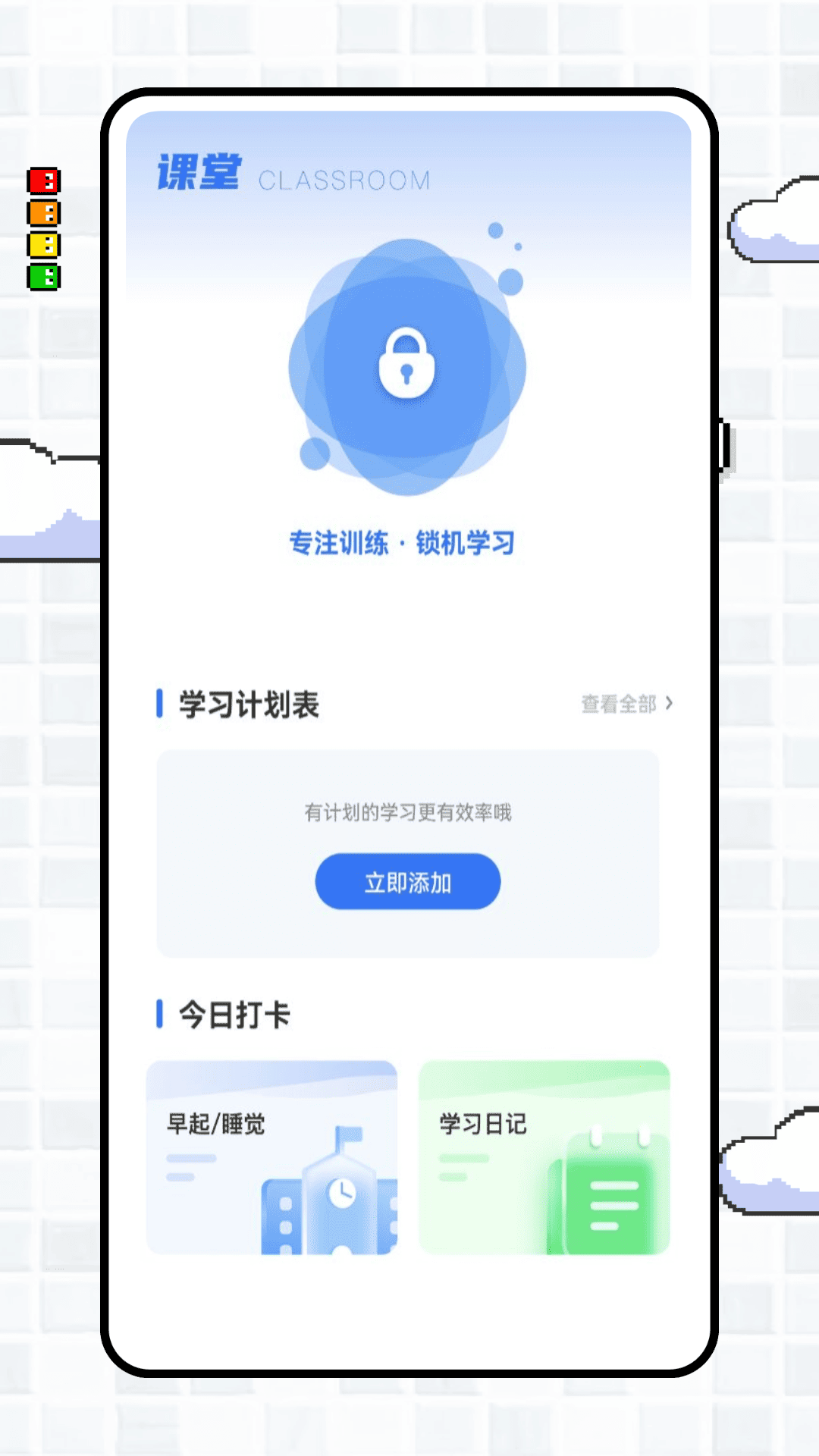Tap the orange pixel block on the left
819x1456 pixels.
pyautogui.click(x=43, y=212)
